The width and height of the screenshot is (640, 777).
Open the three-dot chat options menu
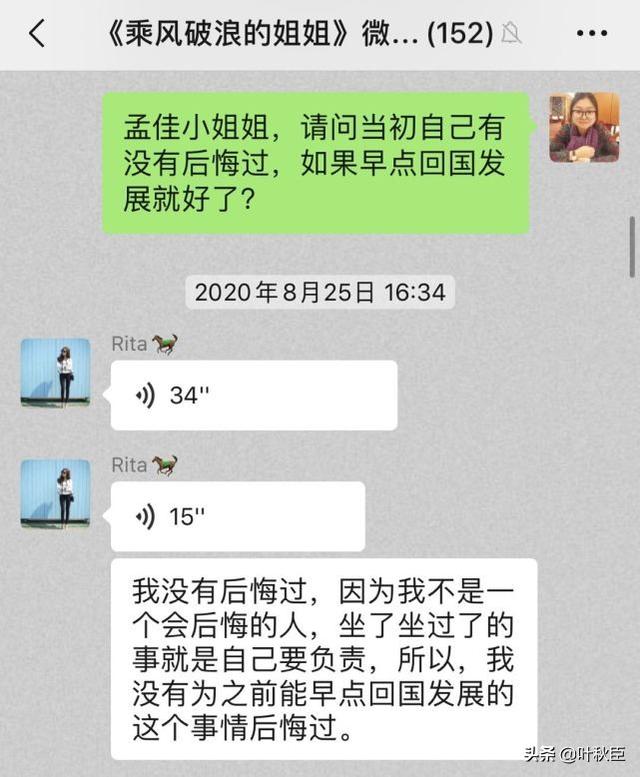pyautogui.click(x=591, y=34)
